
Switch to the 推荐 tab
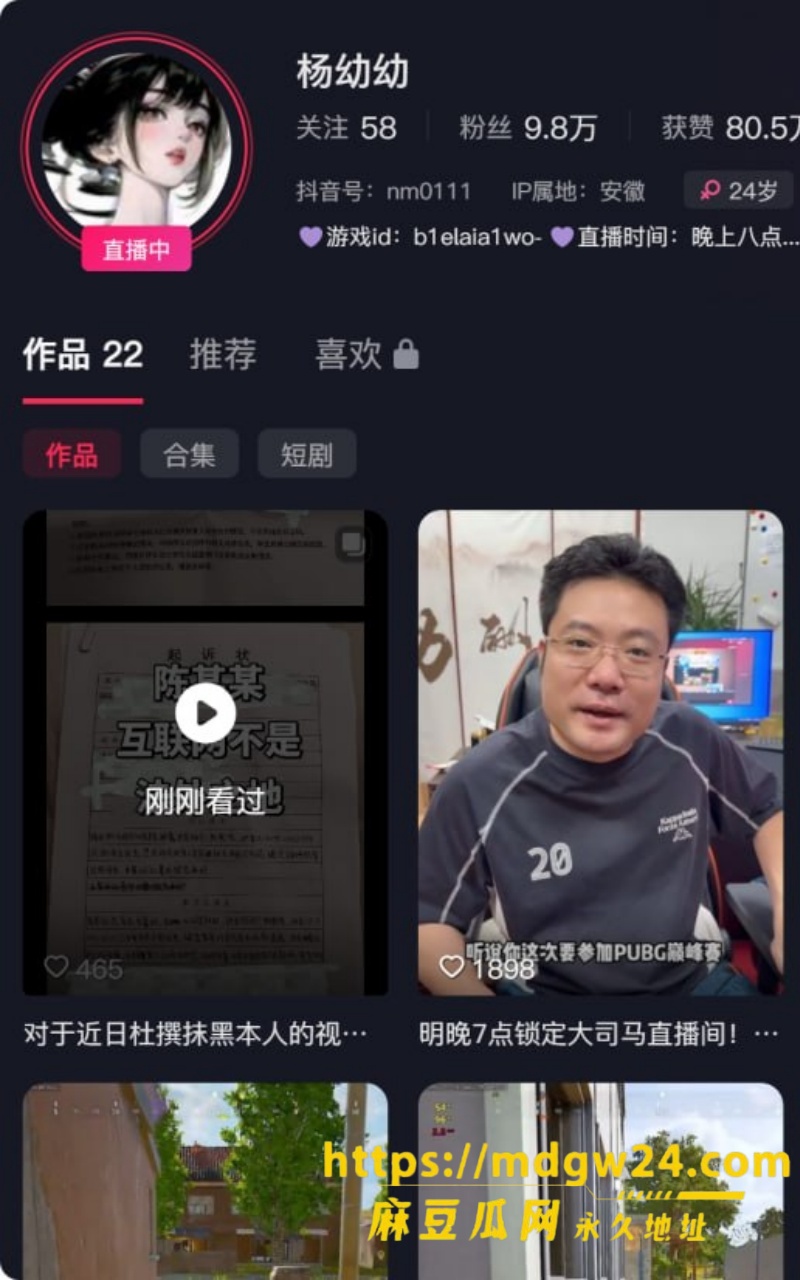click(223, 354)
